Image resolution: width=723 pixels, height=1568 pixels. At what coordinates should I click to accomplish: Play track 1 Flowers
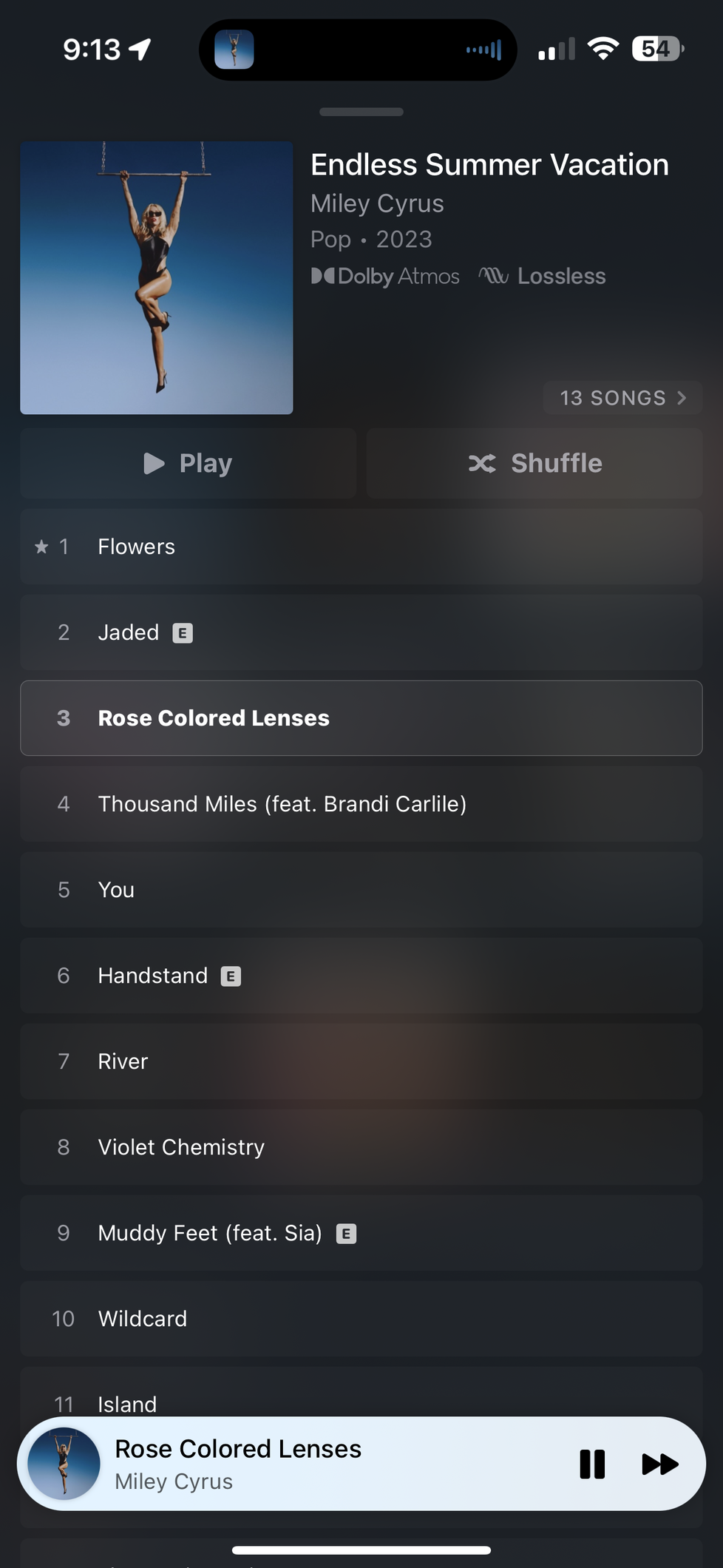pyautogui.click(x=361, y=547)
